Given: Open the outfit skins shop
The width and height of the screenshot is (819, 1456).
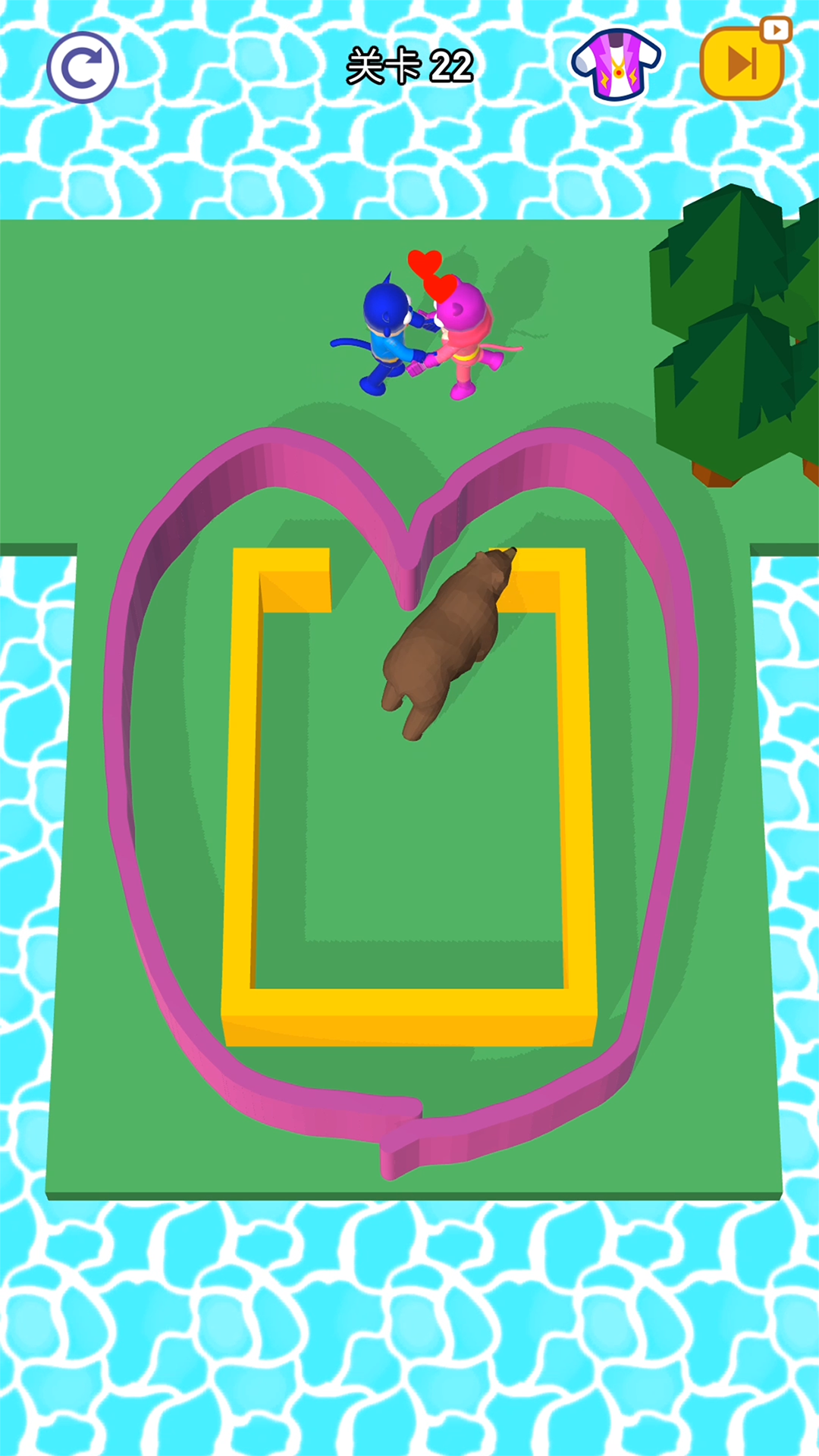Looking at the screenshot, I should pyautogui.click(x=616, y=65).
